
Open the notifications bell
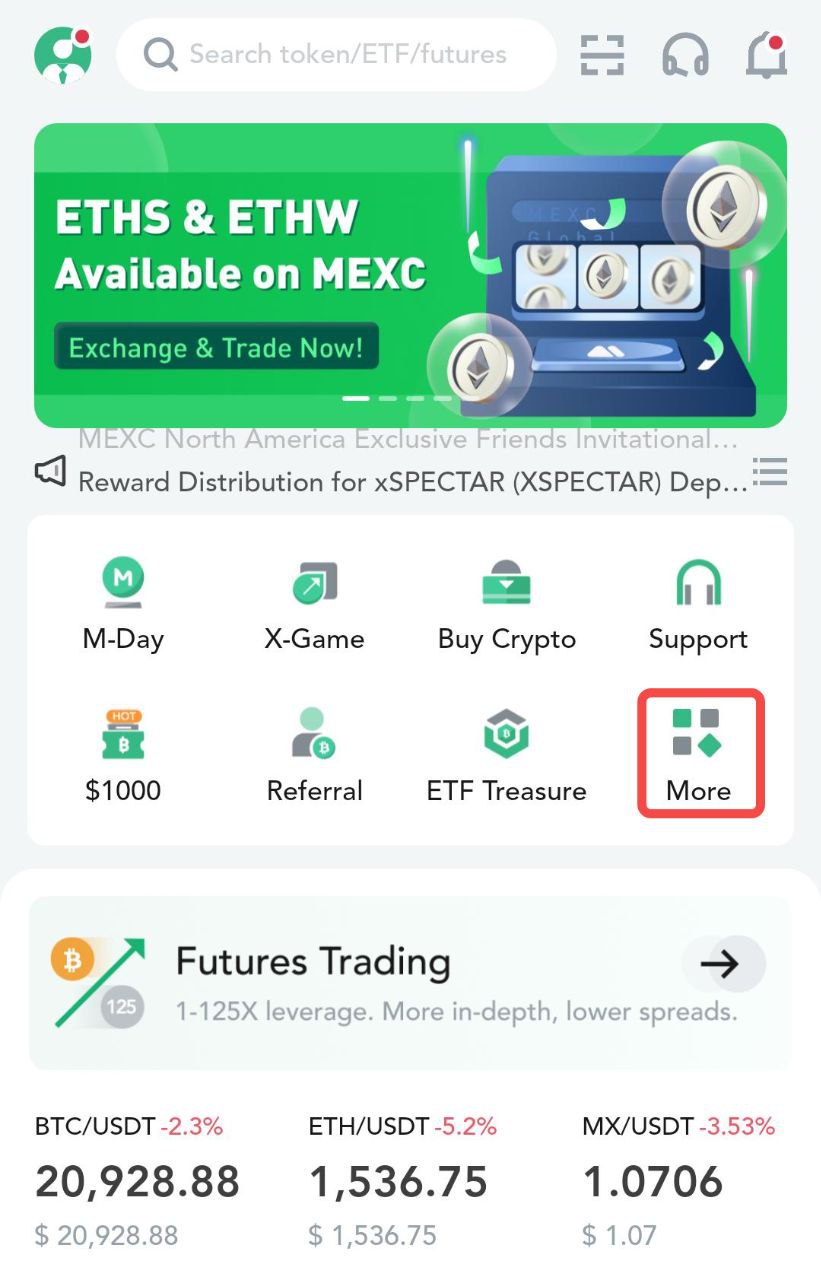766,55
